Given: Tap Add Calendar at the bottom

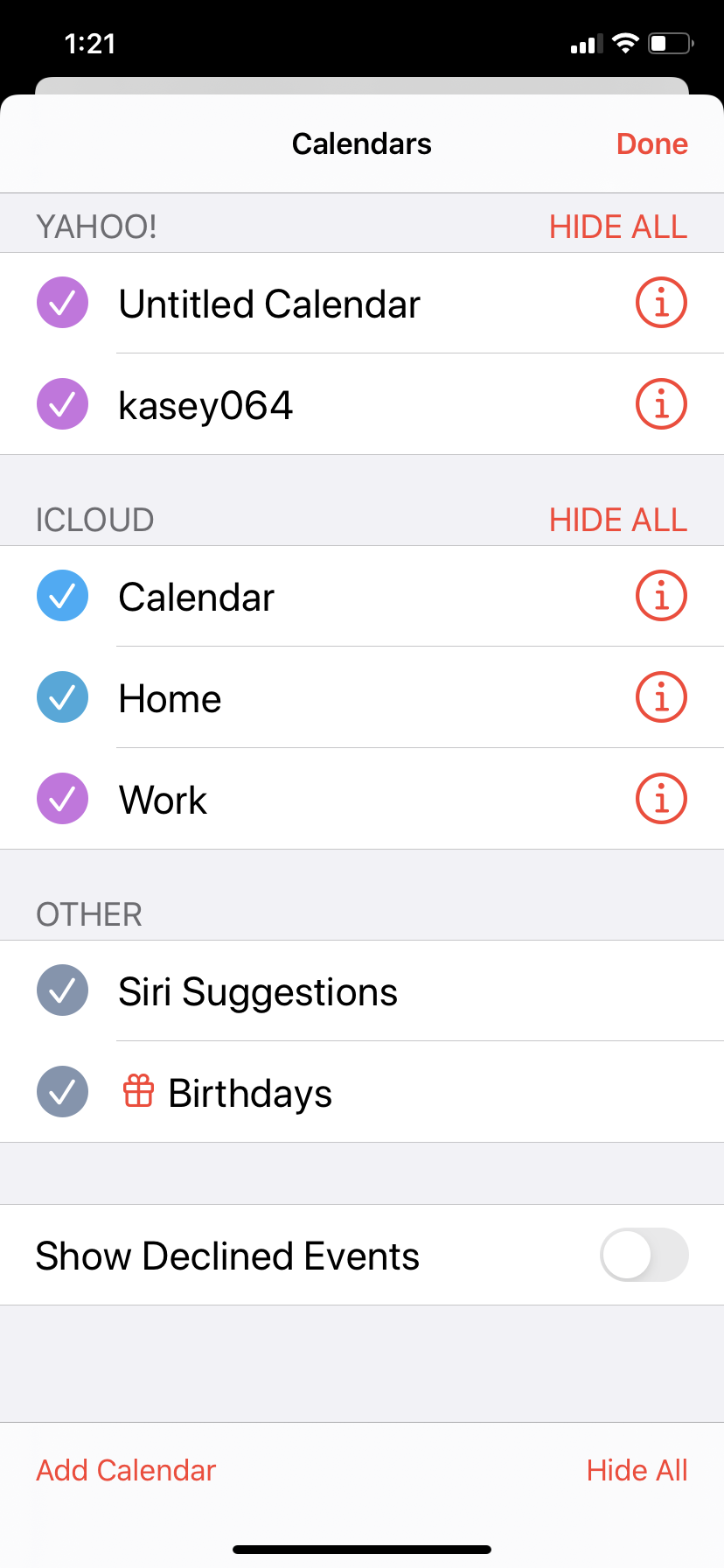Looking at the screenshot, I should click(126, 1470).
